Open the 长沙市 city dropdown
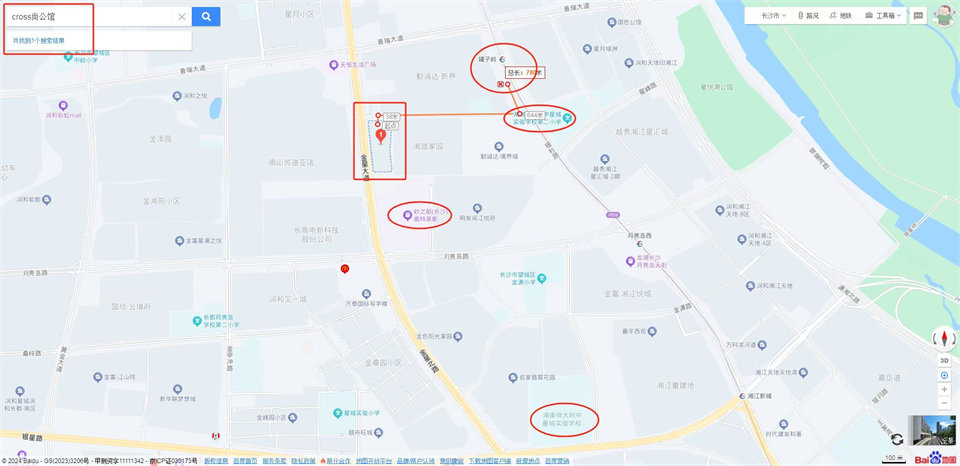The height and width of the screenshot is (466, 960). click(772, 15)
